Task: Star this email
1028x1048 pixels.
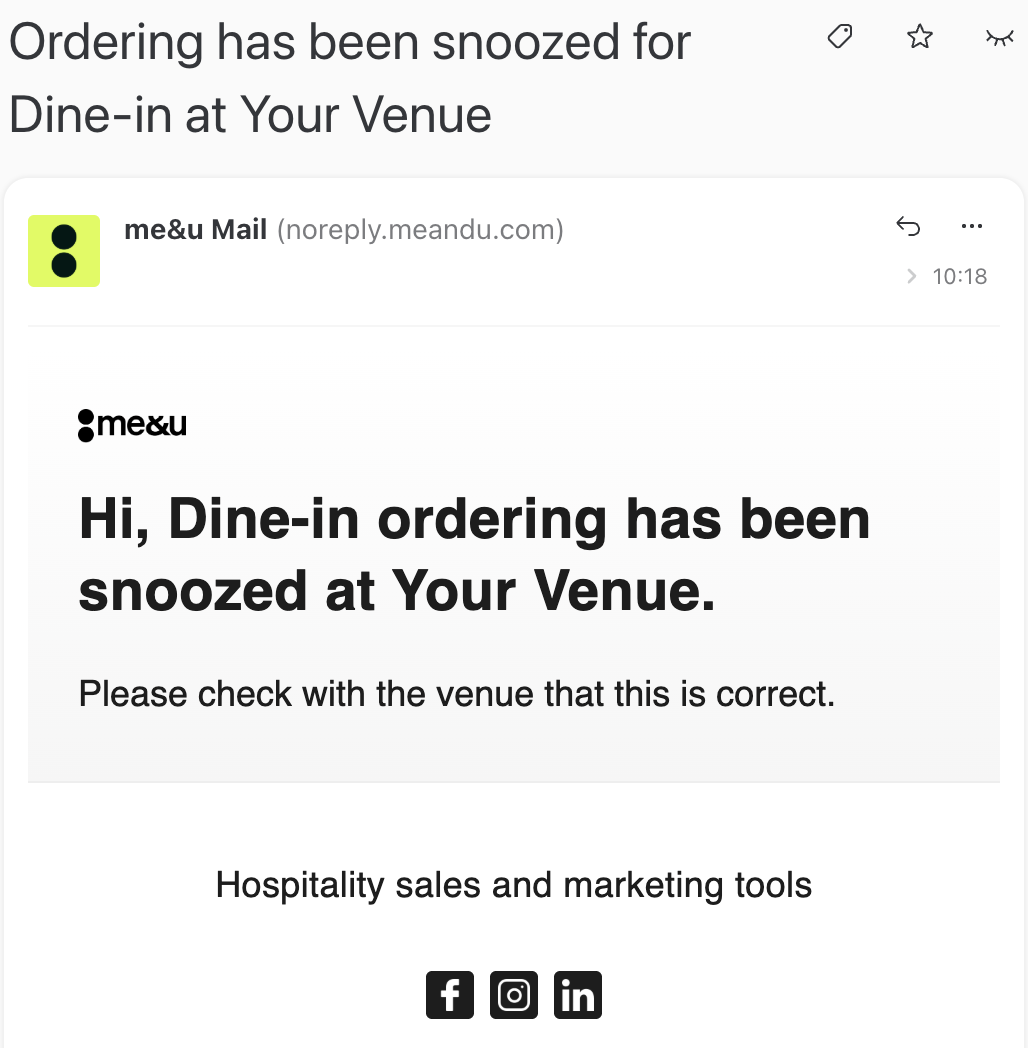Action: [x=919, y=38]
